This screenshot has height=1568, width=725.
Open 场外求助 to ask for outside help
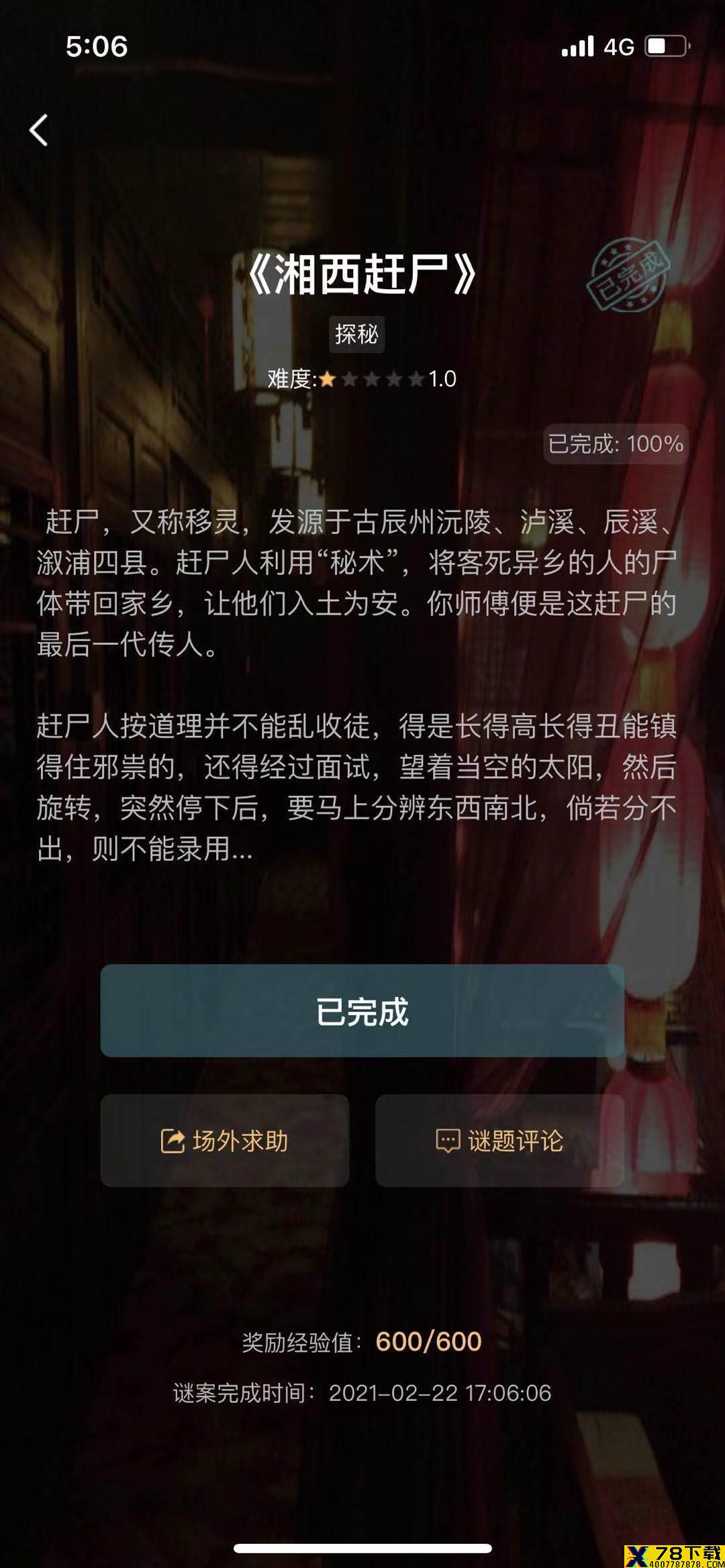[224, 1141]
